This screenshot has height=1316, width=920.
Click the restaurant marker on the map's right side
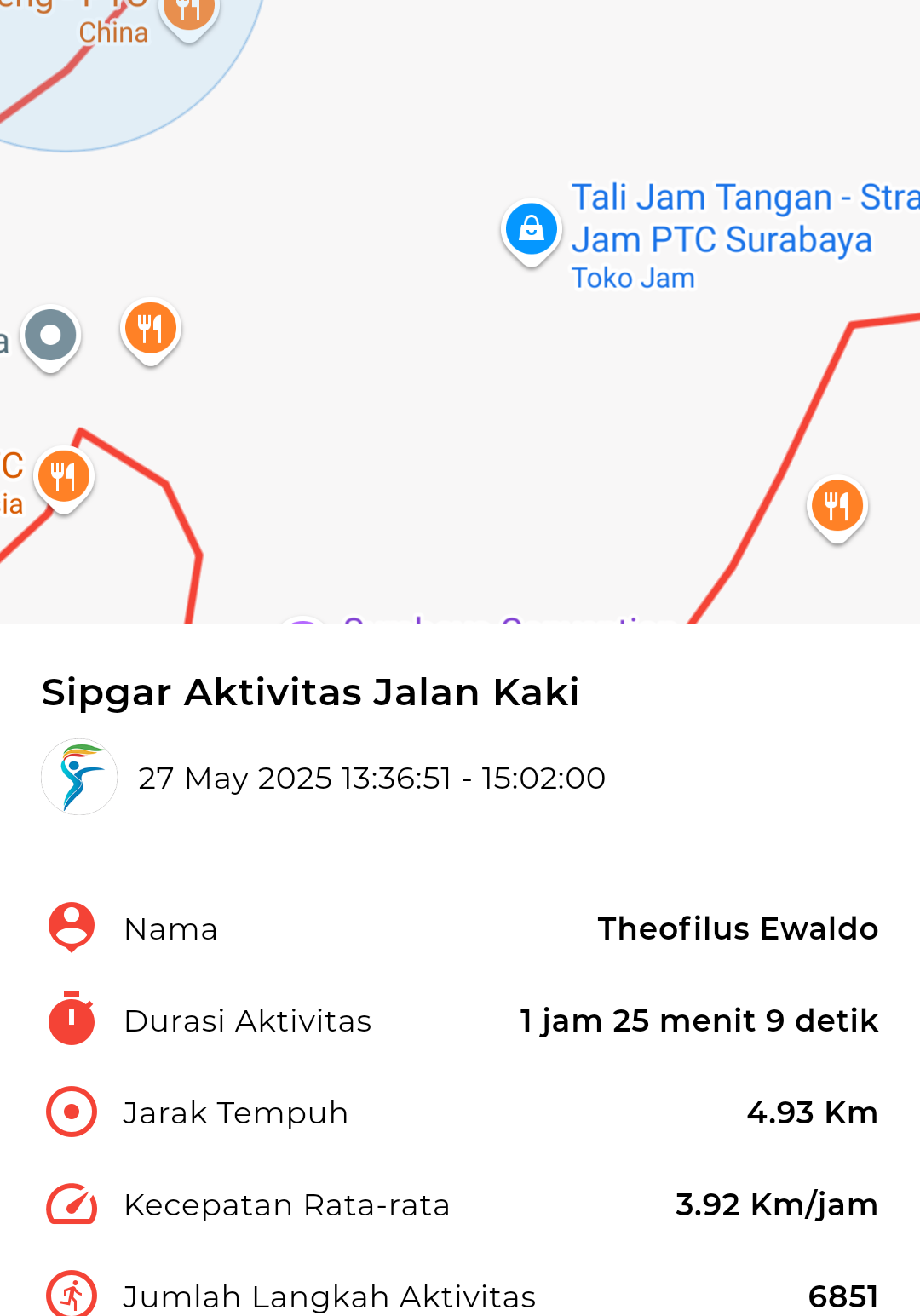tap(837, 505)
